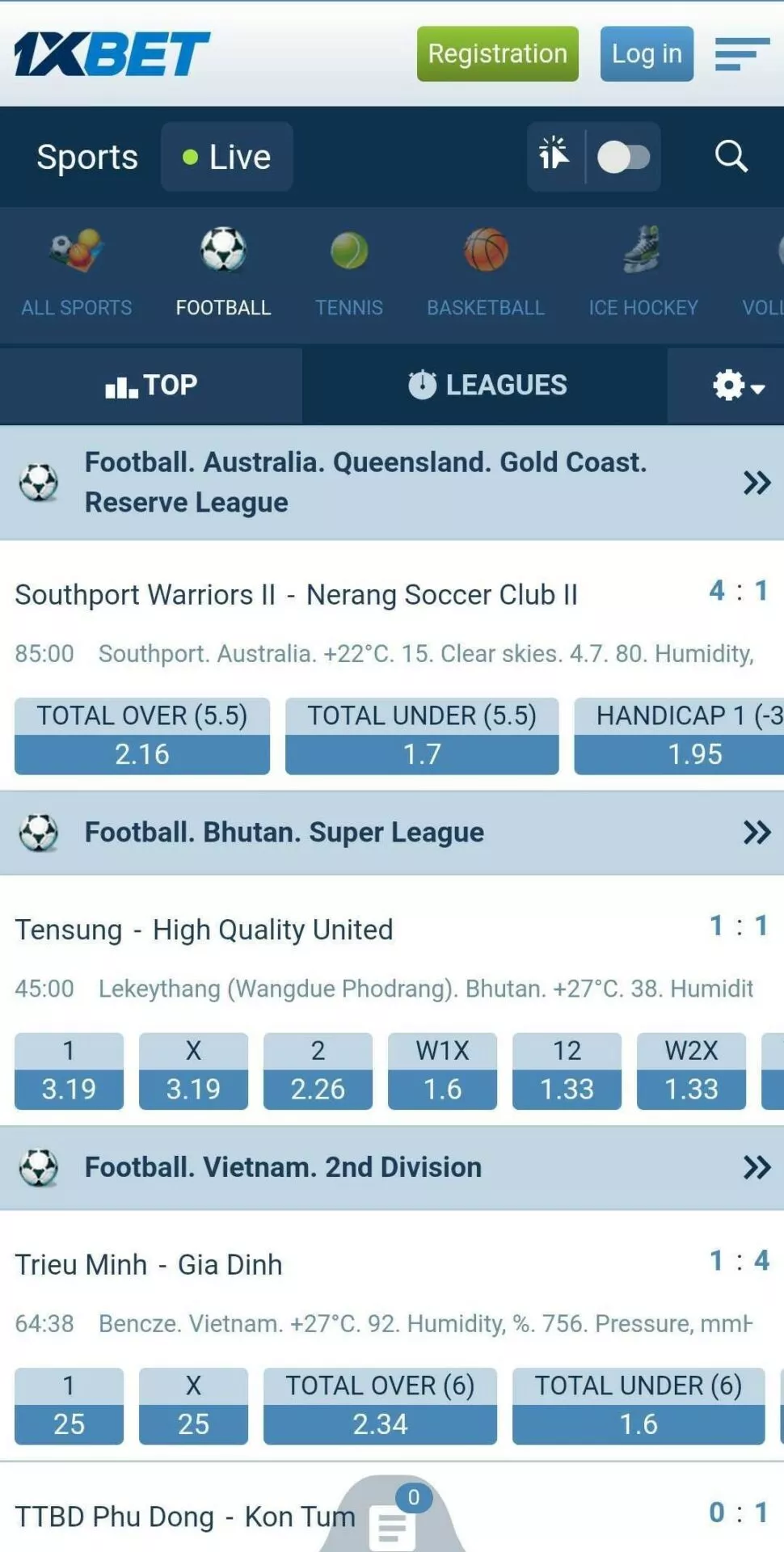Choose Total Over (6) at 2.34

[x=380, y=1406]
